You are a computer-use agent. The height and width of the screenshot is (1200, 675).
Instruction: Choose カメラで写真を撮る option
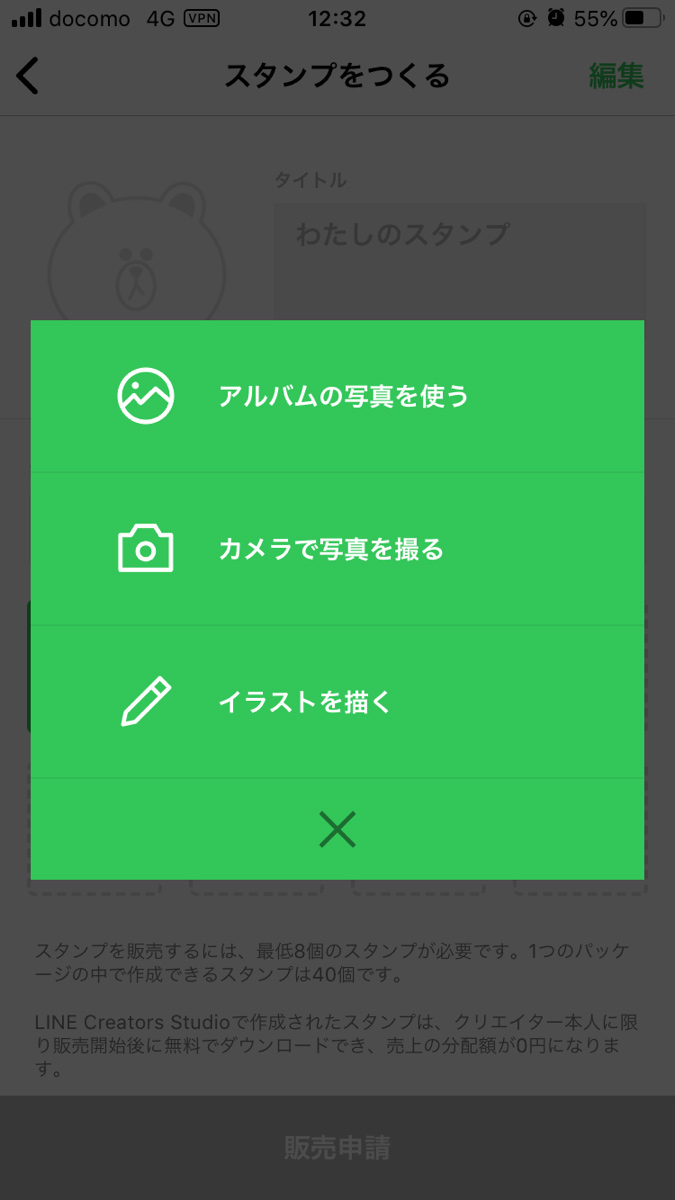(337, 549)
